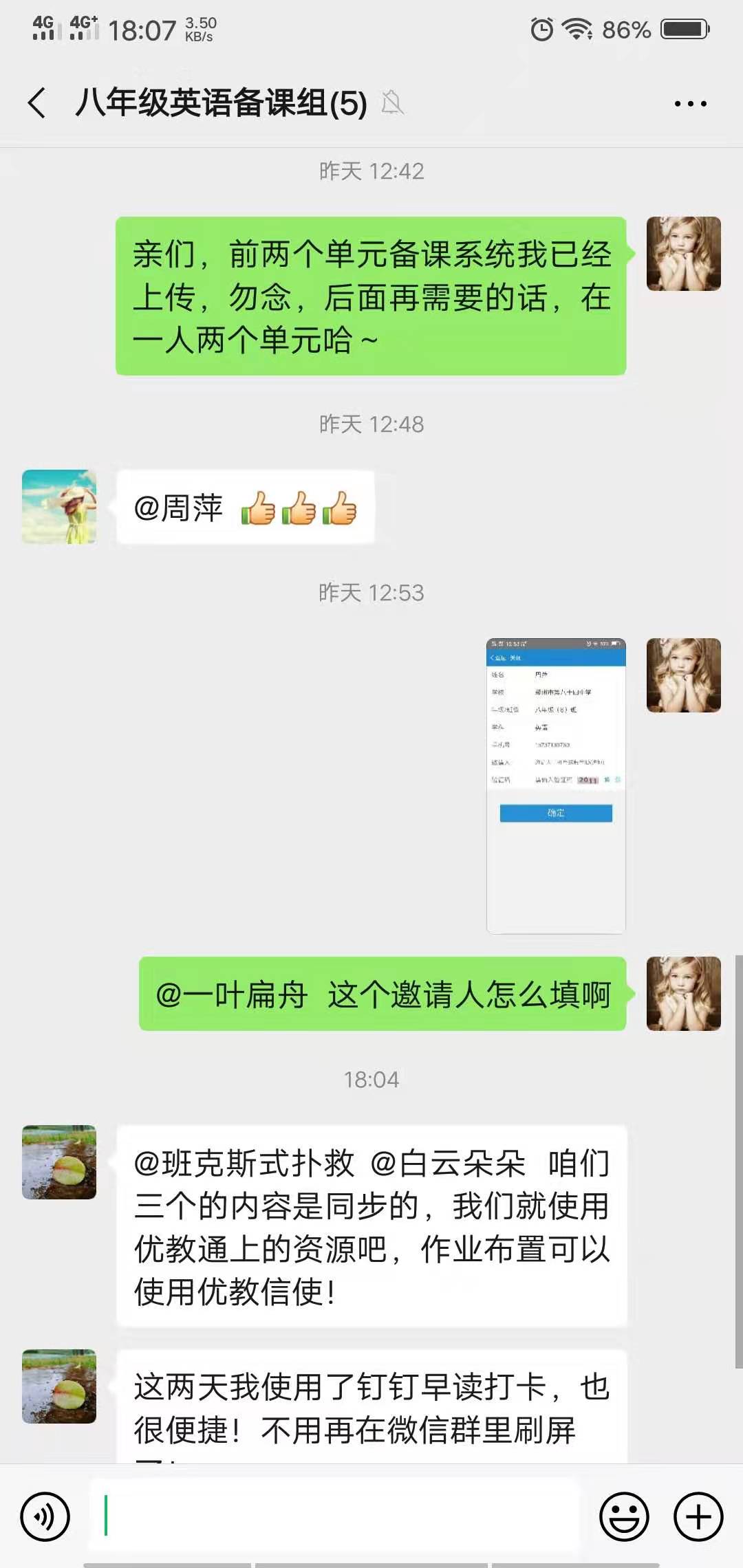Go back from the group chat
This screenshot has height=1568, width=743.
37,104
